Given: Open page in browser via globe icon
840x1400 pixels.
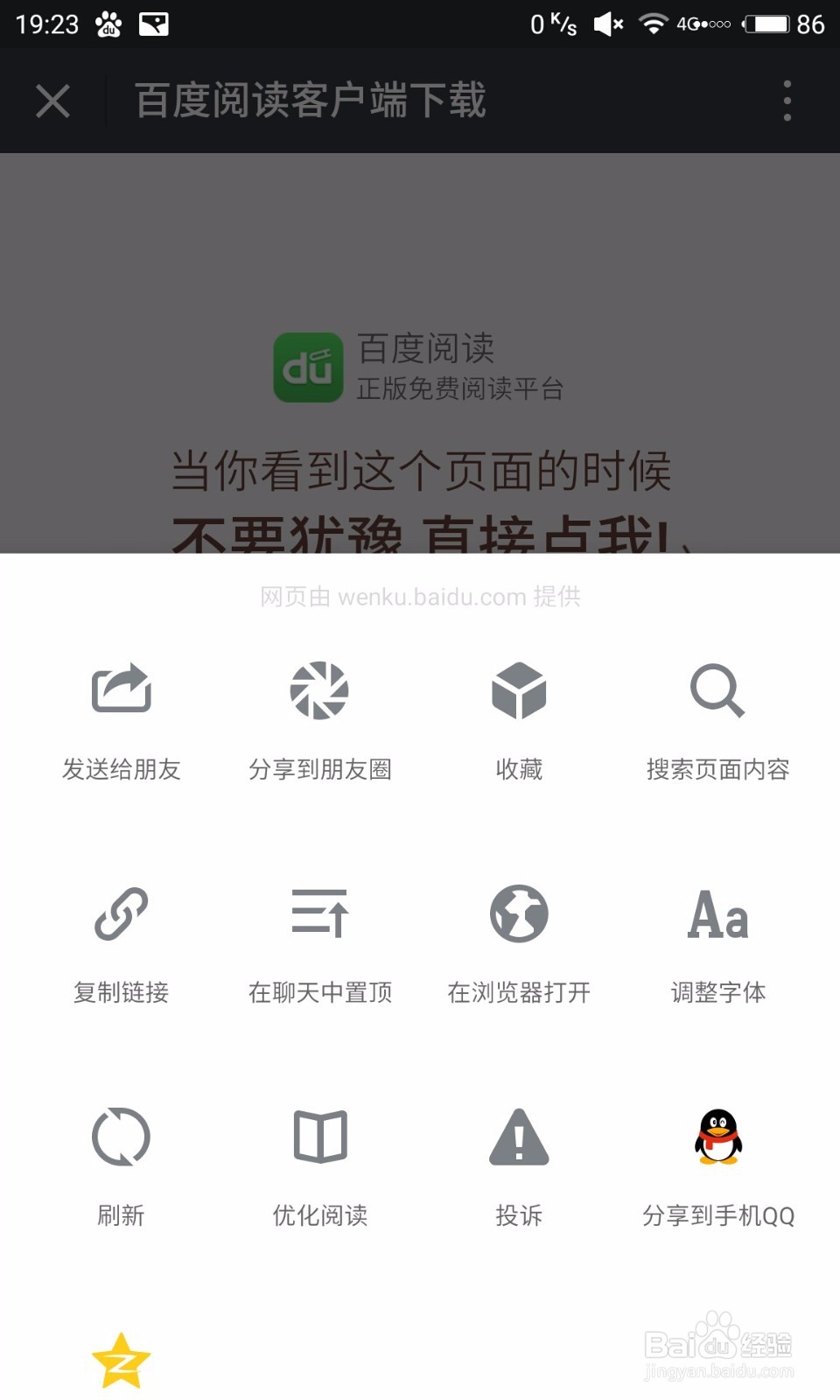Looking at the screenshot, I should [x=519, y=913].
